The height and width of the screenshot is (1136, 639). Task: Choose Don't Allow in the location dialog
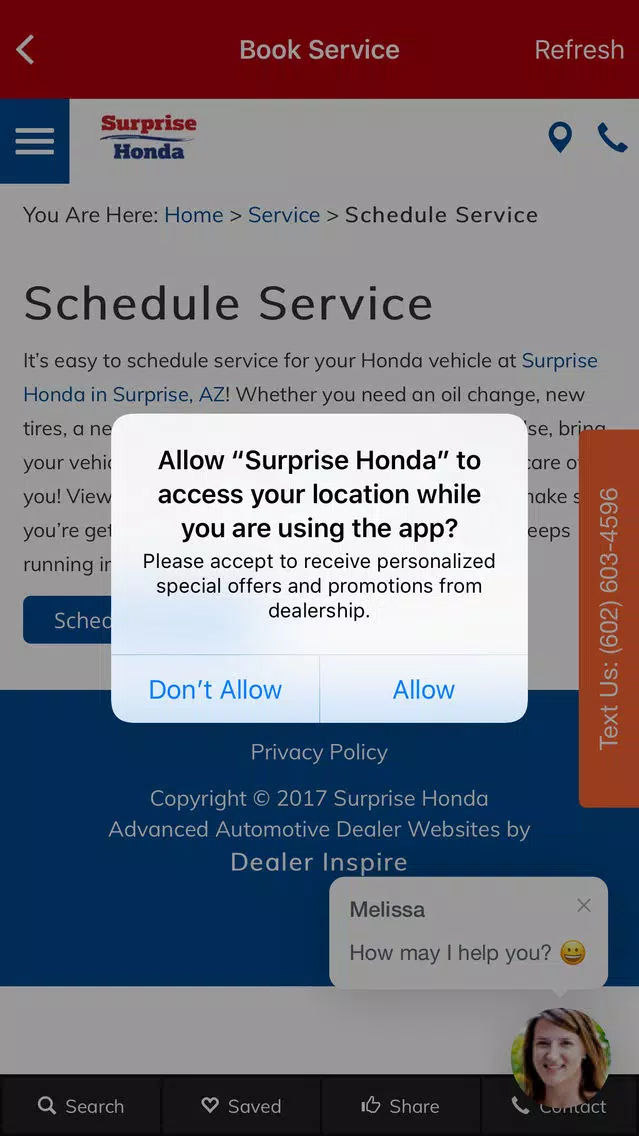215,689
